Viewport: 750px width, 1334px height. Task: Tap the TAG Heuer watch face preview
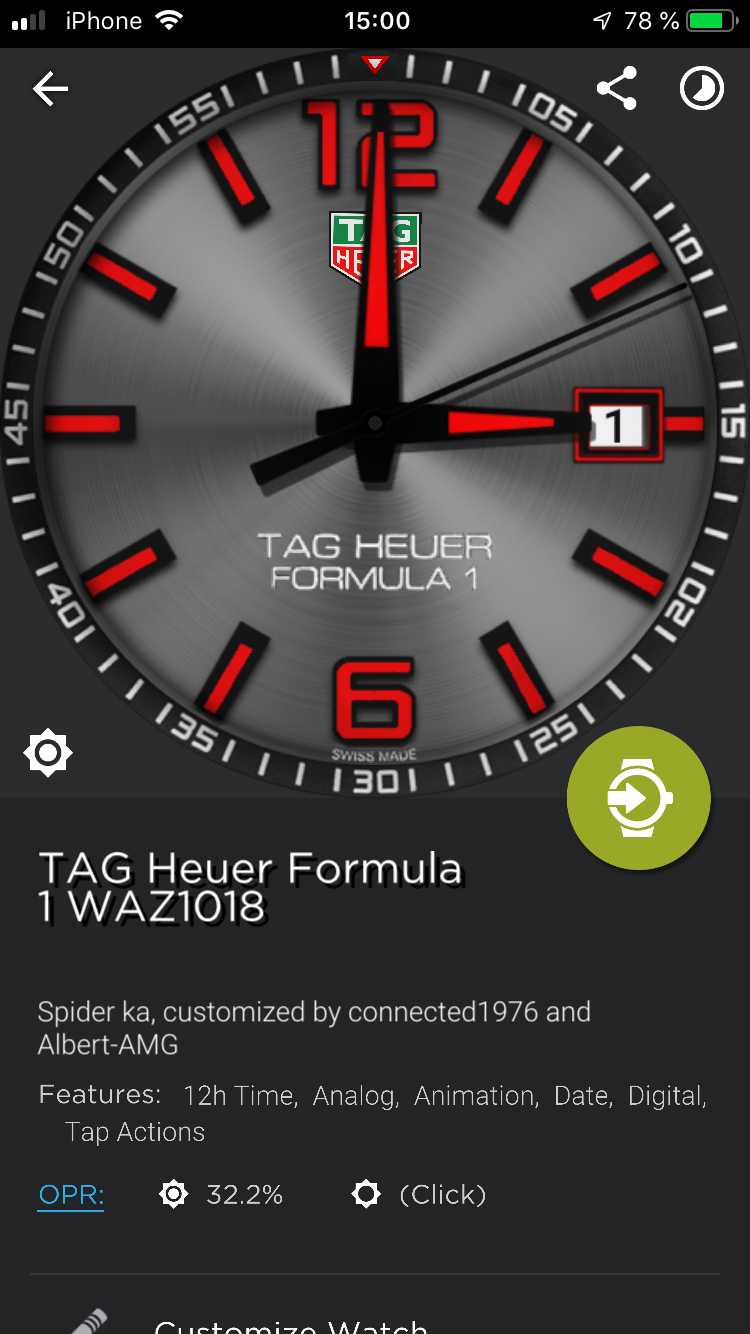375,423
